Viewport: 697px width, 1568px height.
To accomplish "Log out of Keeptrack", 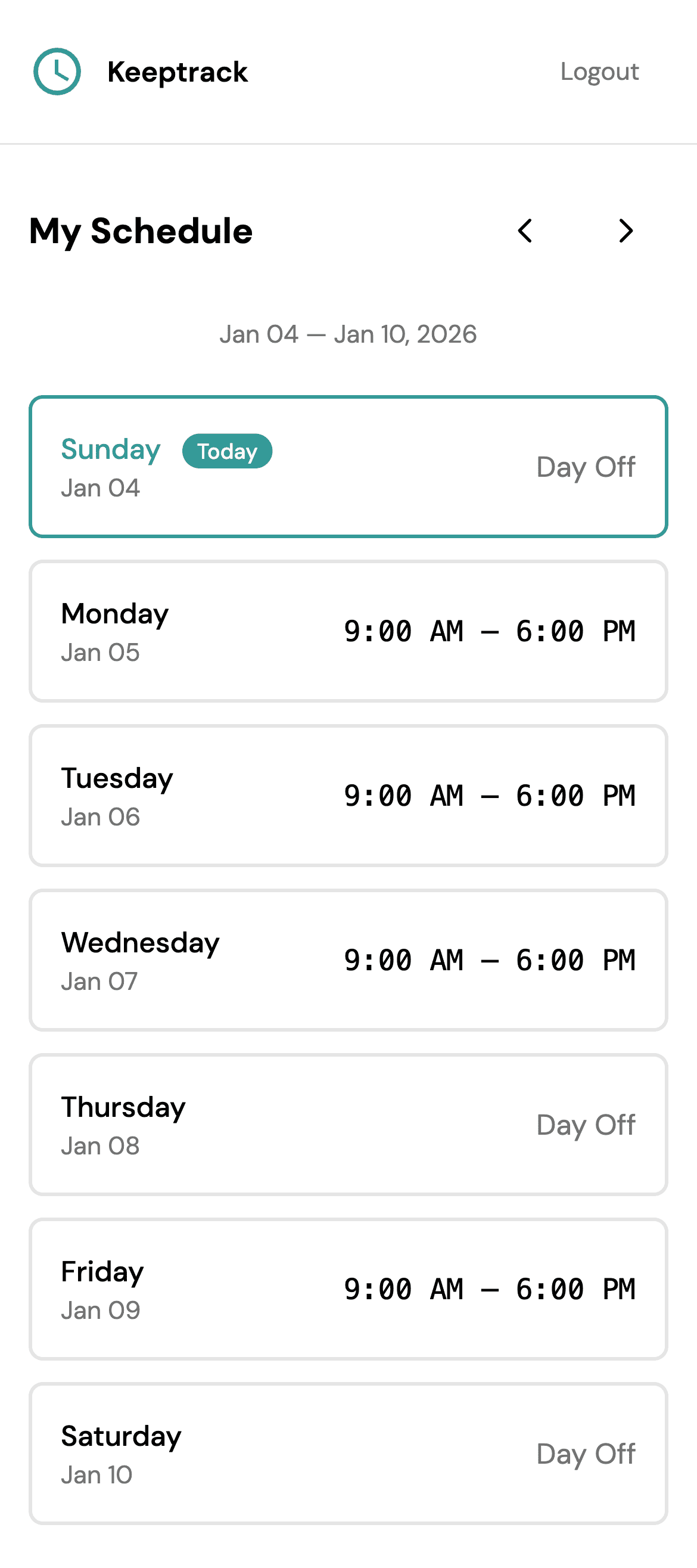I will pyautogui.click(x=599, y=72).
